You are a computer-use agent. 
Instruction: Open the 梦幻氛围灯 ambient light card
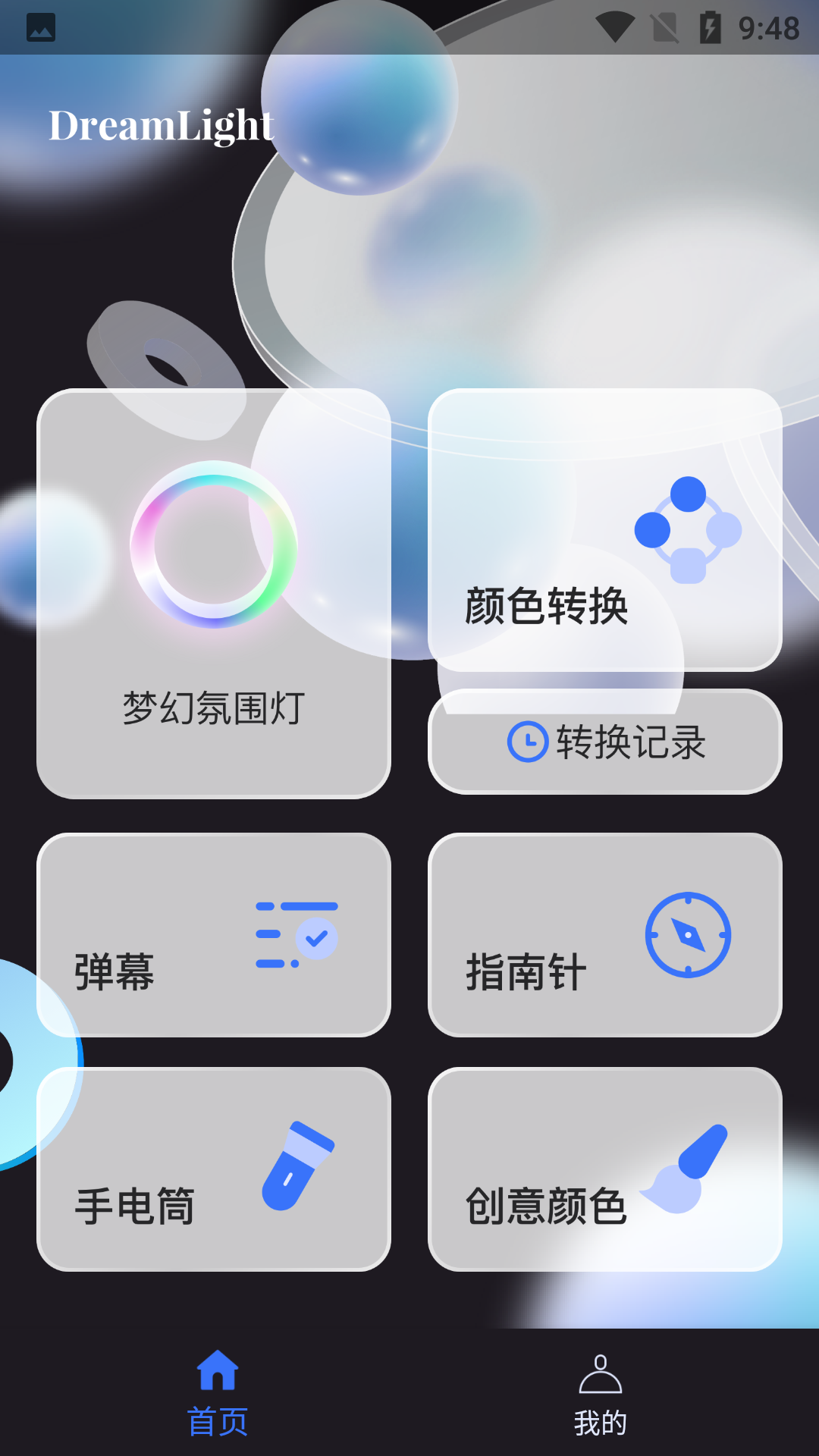(214, 593)
